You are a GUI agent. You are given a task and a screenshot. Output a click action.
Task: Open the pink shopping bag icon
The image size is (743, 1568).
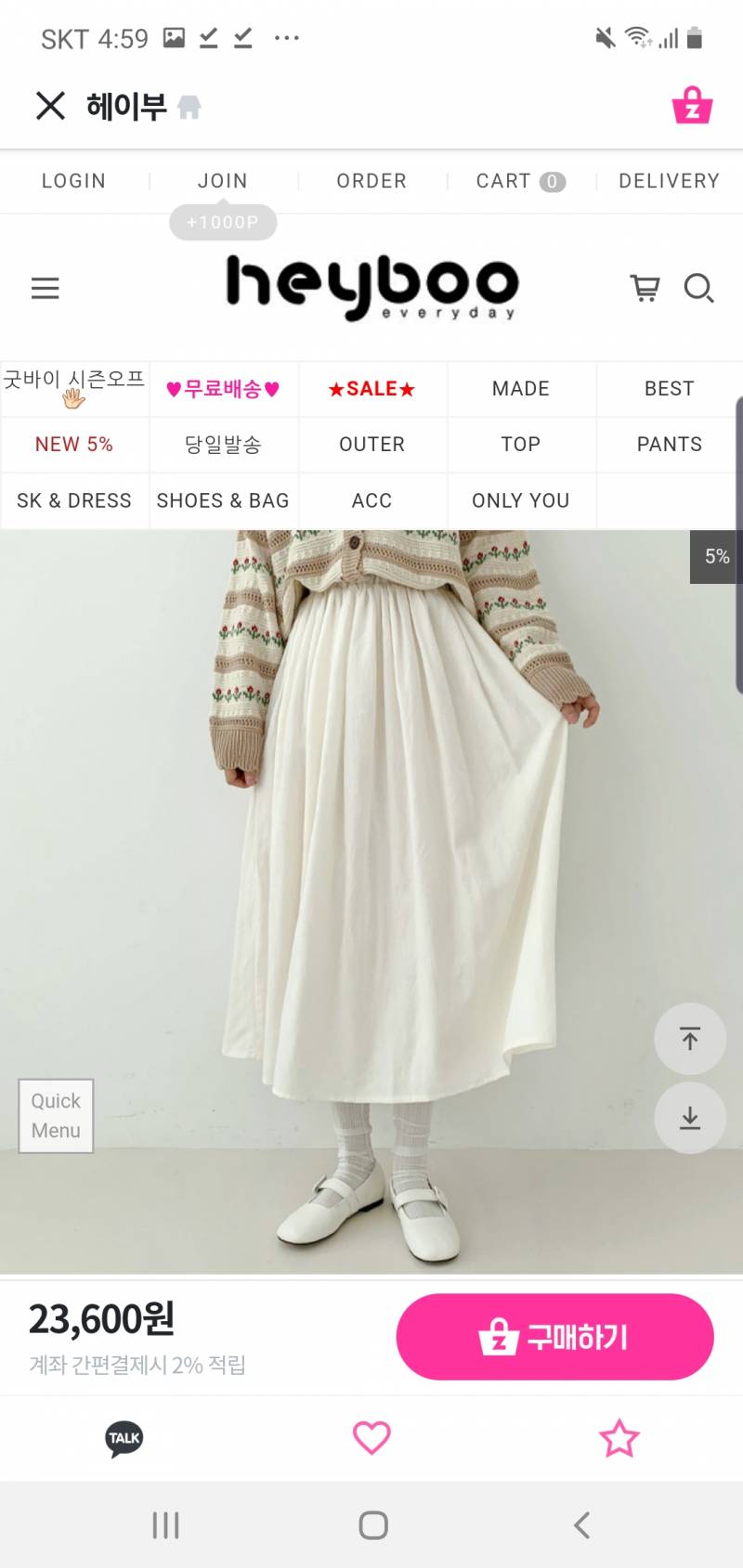coord(692,106)
